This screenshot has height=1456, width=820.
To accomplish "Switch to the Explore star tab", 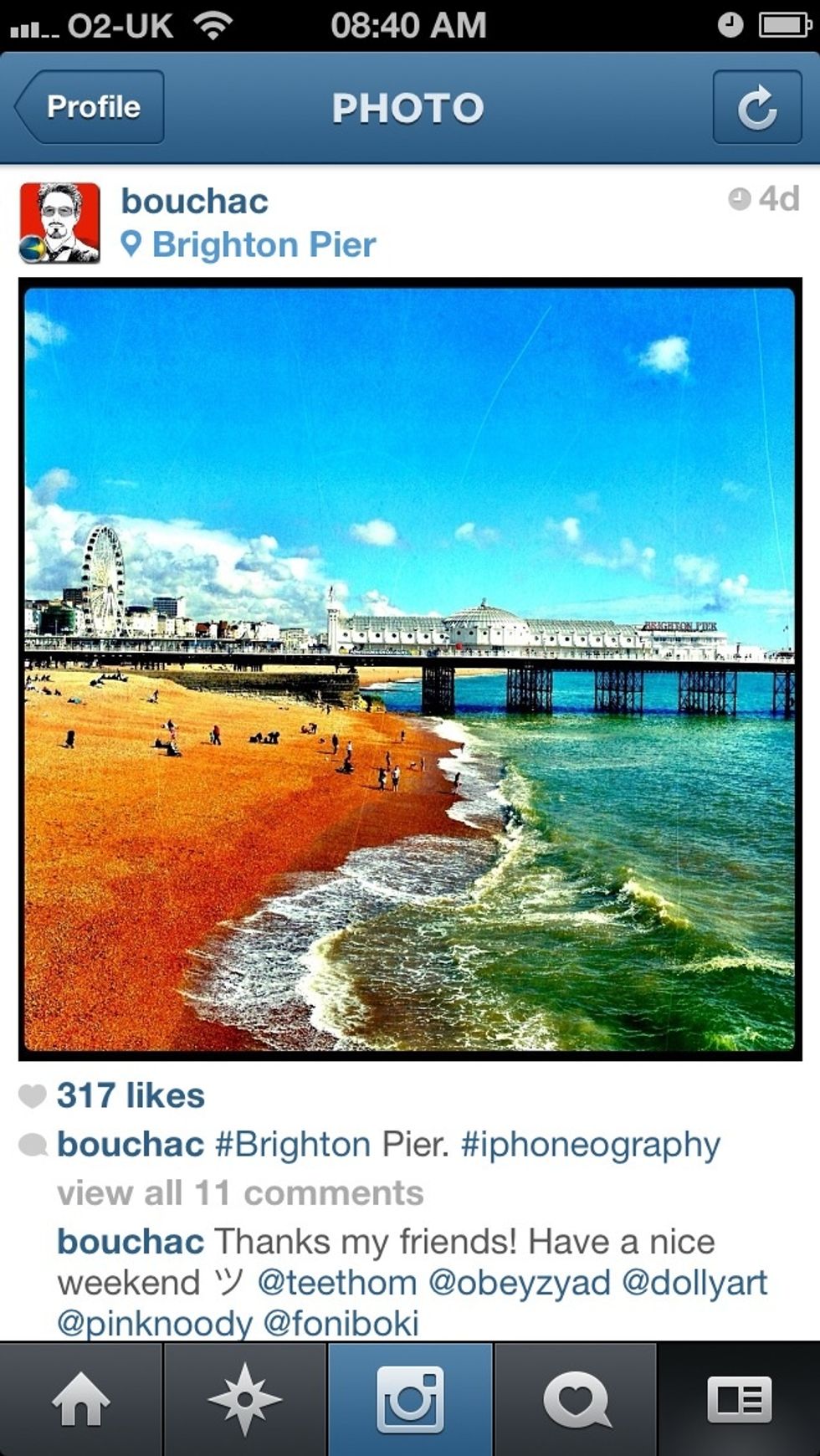I will pos(245,1399).
